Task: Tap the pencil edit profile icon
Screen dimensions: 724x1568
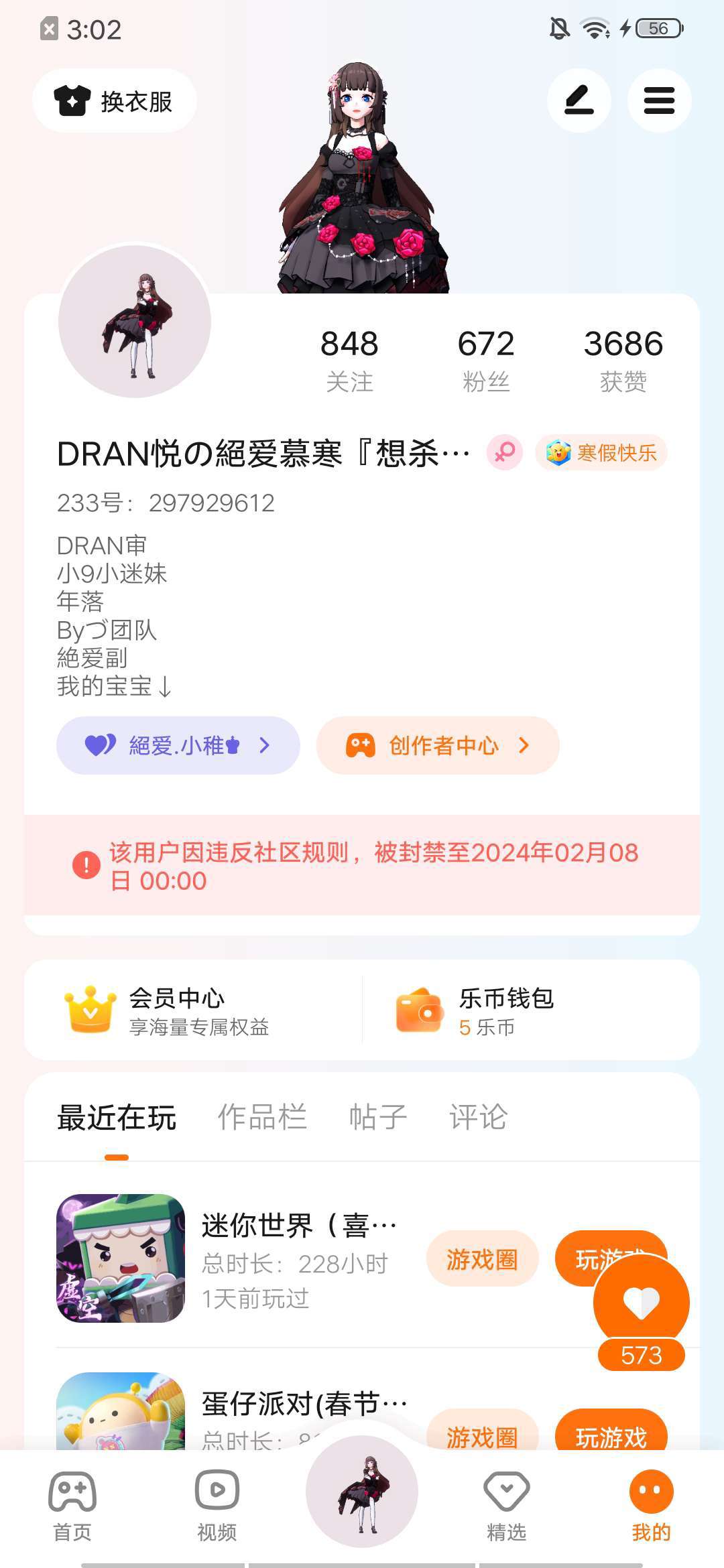Action: [579, 101]
